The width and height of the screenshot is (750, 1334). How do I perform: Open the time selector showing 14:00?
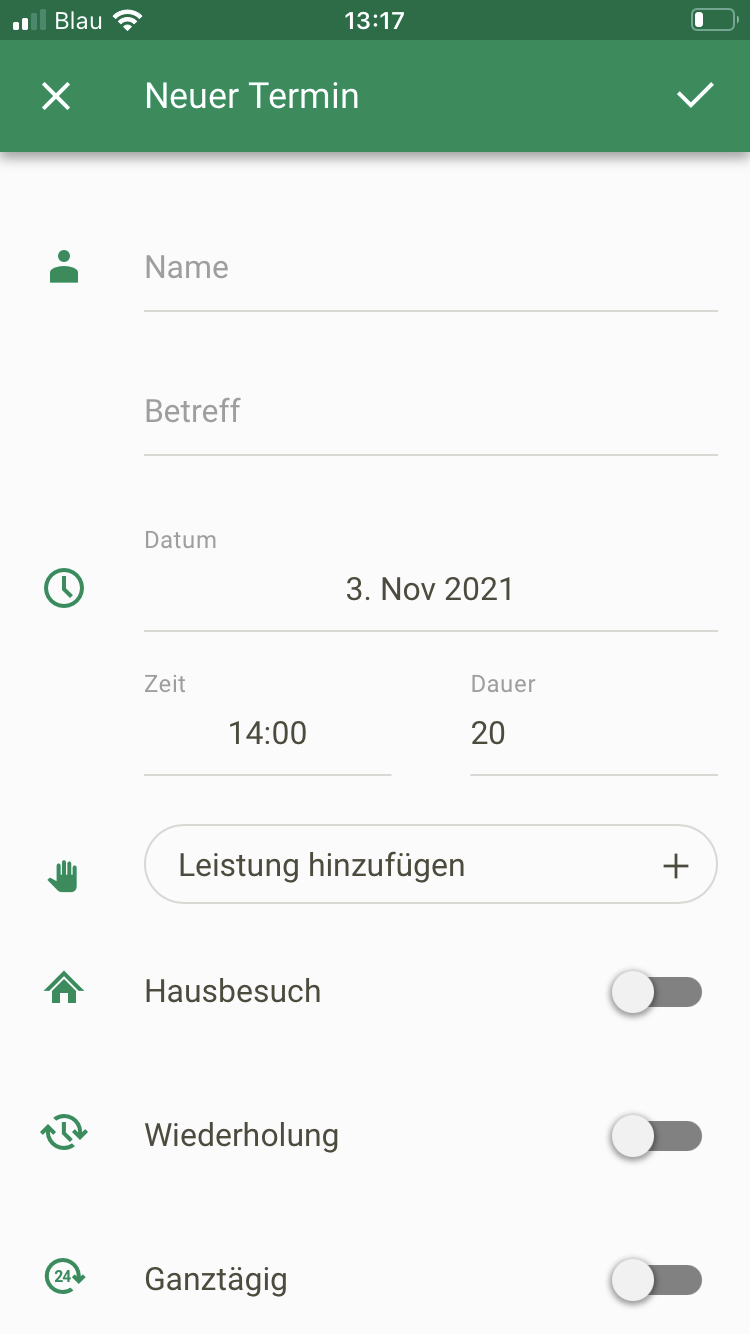click(x=266, y=733)
